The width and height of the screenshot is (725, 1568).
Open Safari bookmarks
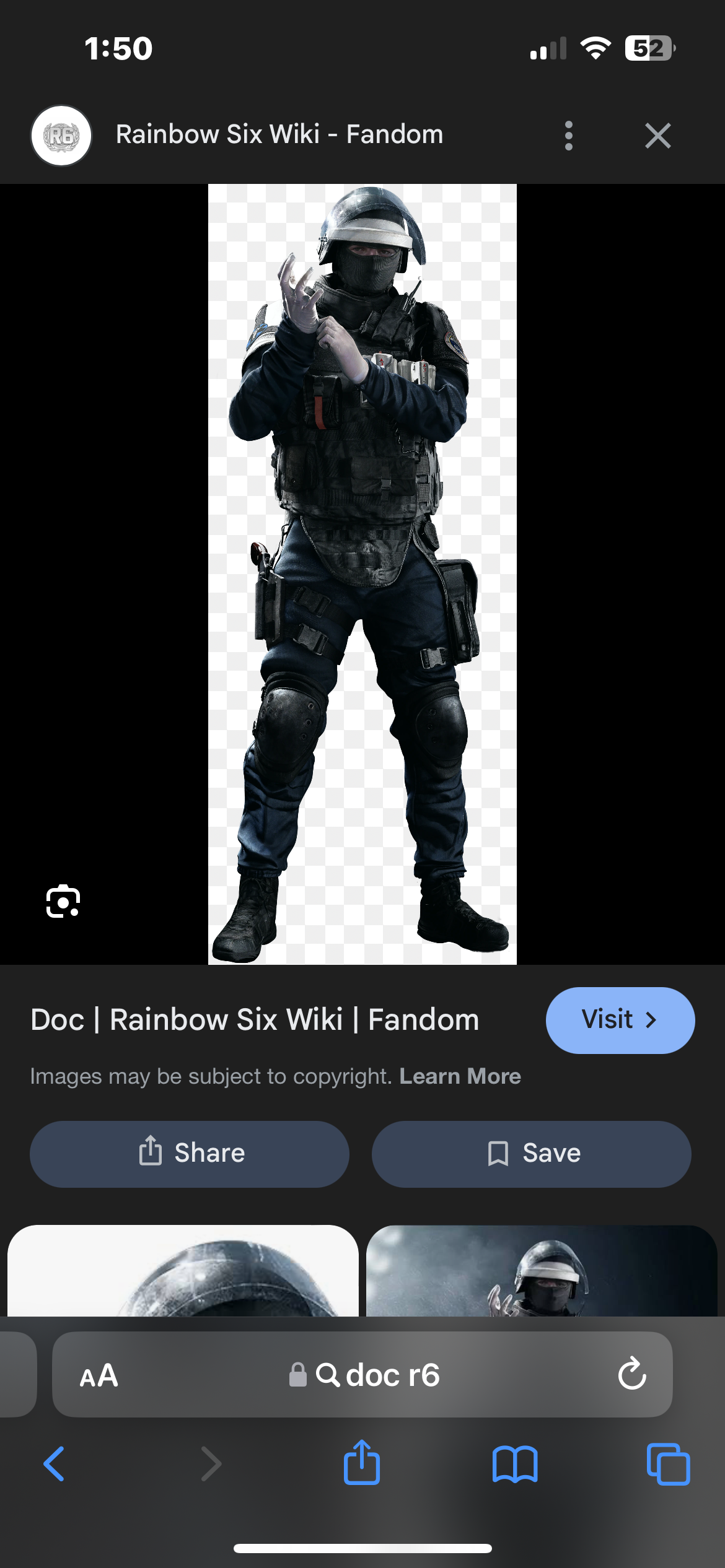coord(515,1464)
